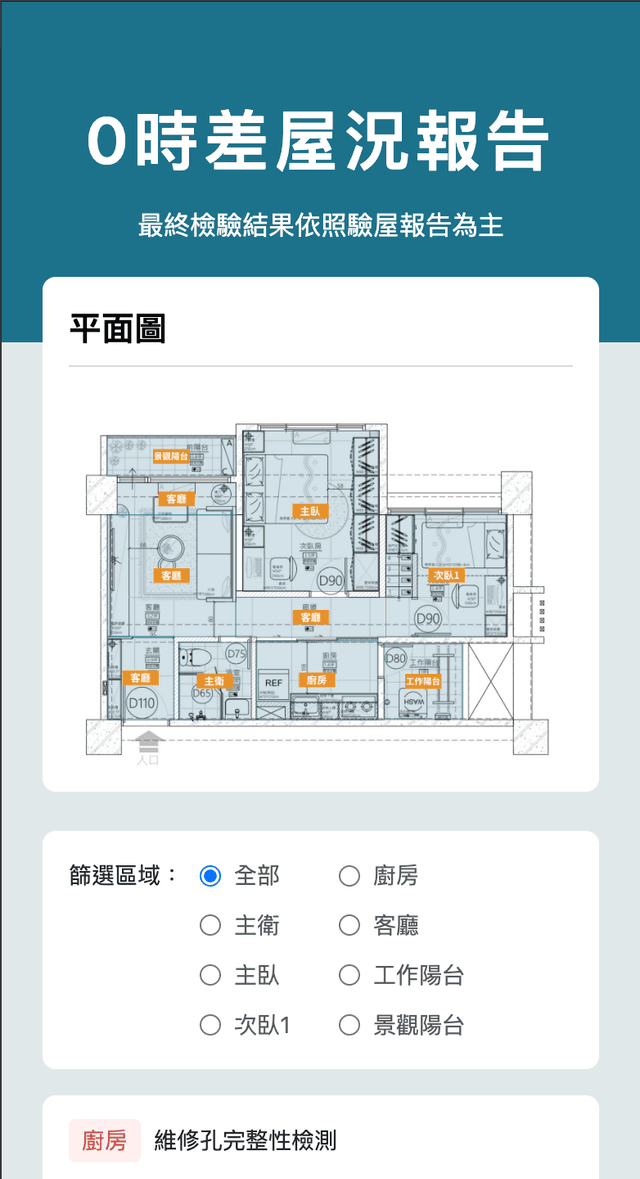The height and width of the screenshot is (1179, 640).
Task: Filter results to 客廳
Action: tap(349, 926)
